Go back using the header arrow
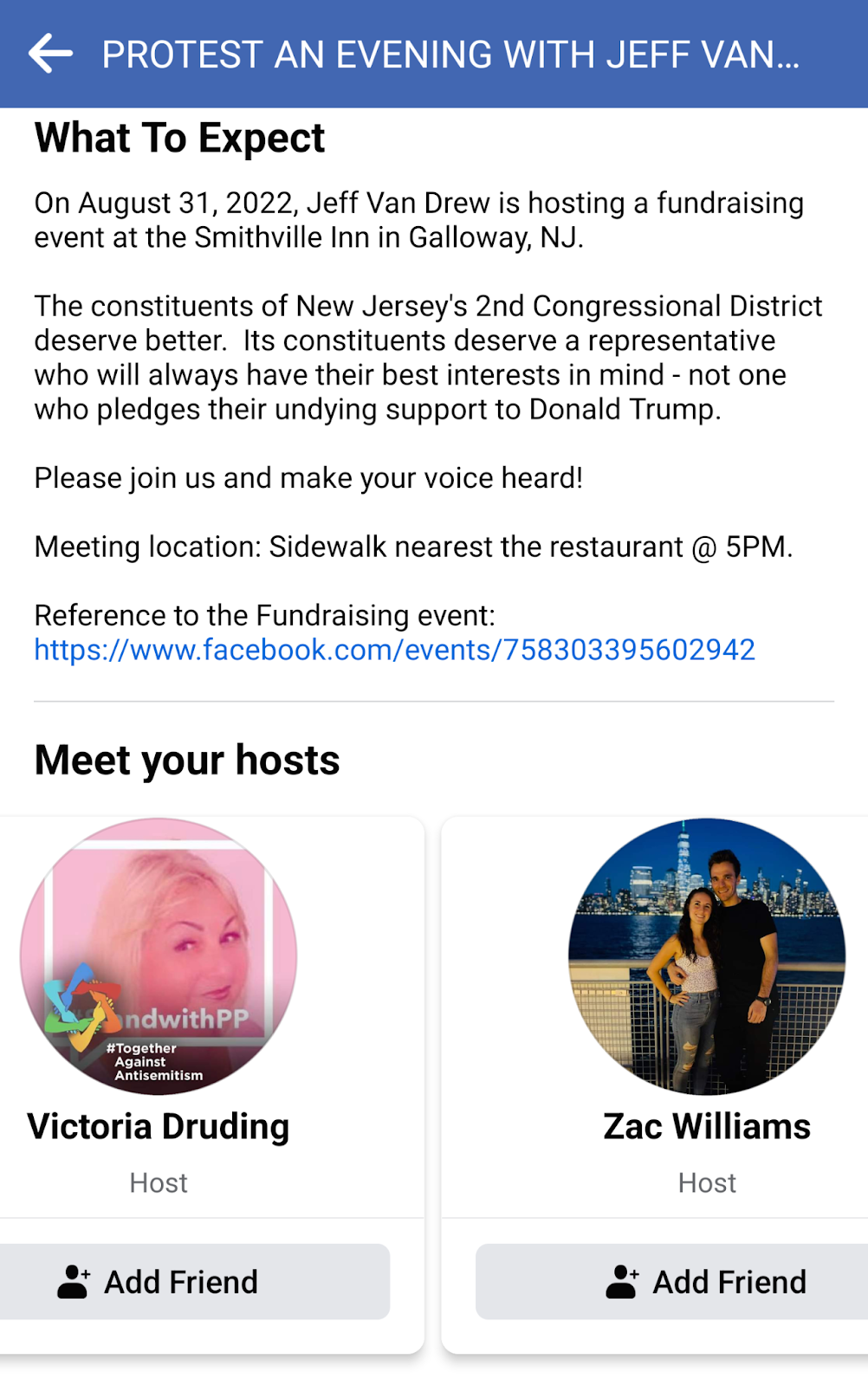This screenshot has height=1386, width=868. tap(50, 54)
